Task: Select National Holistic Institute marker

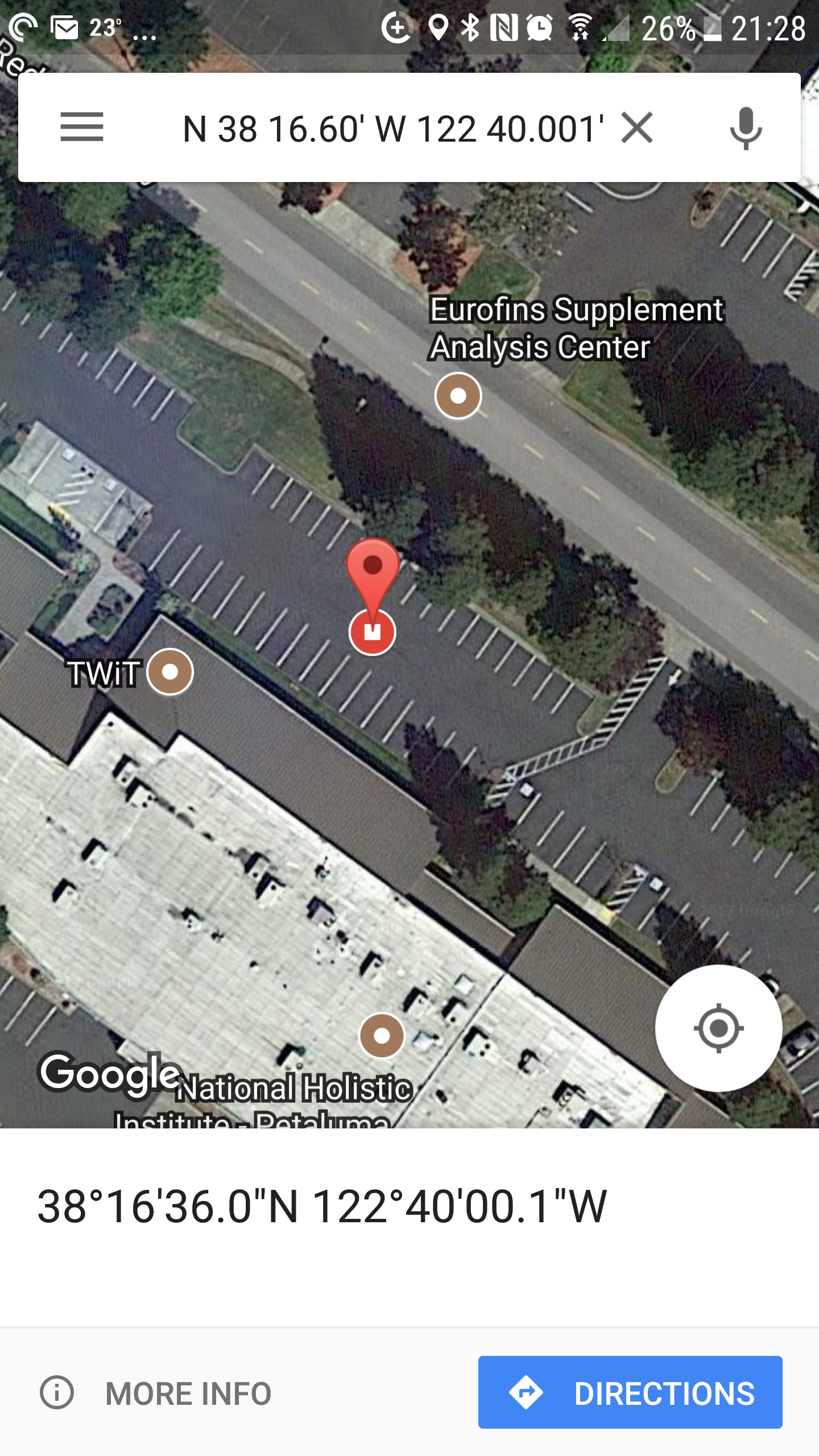Action: pos(382,1035)
